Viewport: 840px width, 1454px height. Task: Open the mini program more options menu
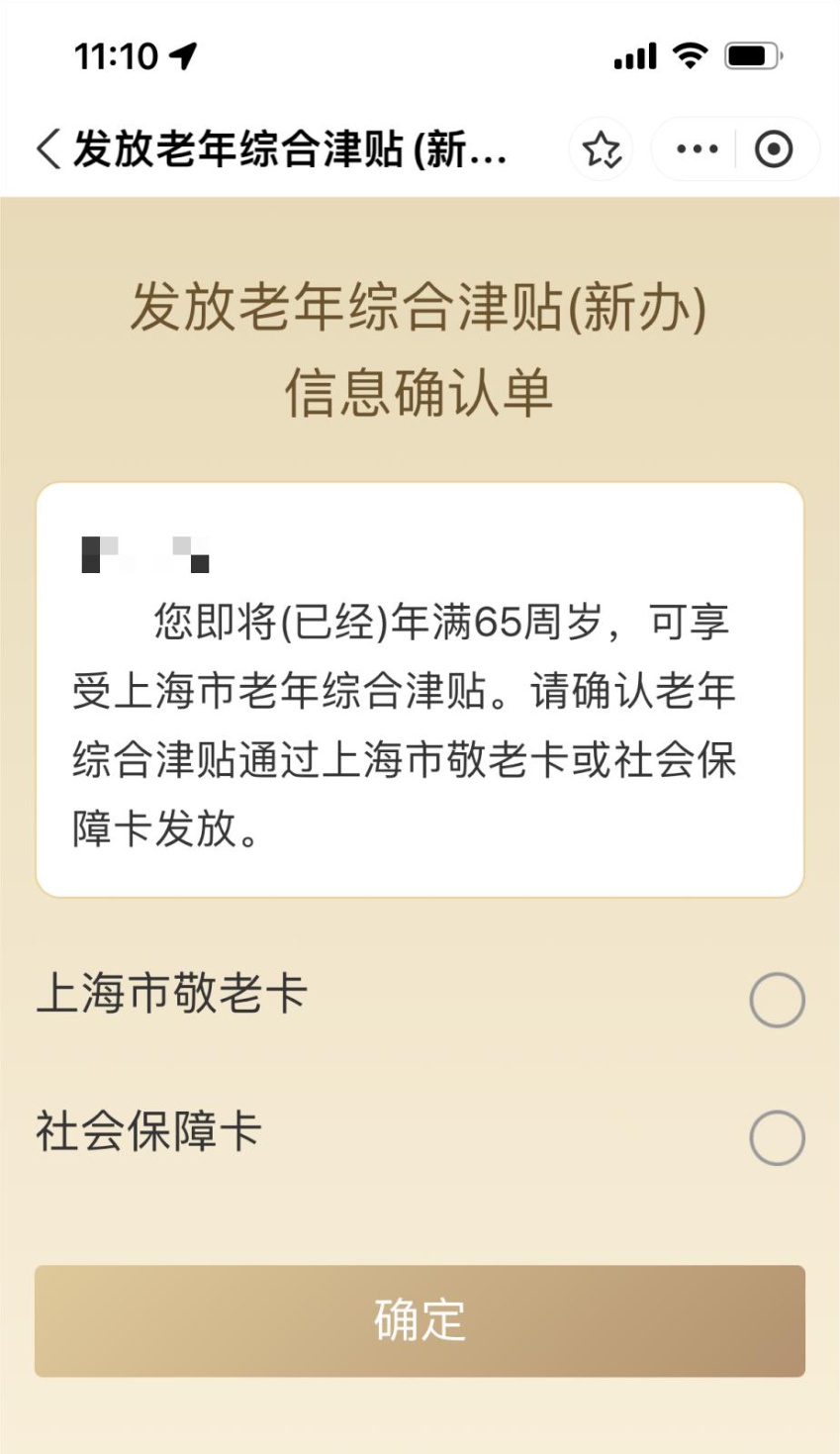(x=697, y=149)
